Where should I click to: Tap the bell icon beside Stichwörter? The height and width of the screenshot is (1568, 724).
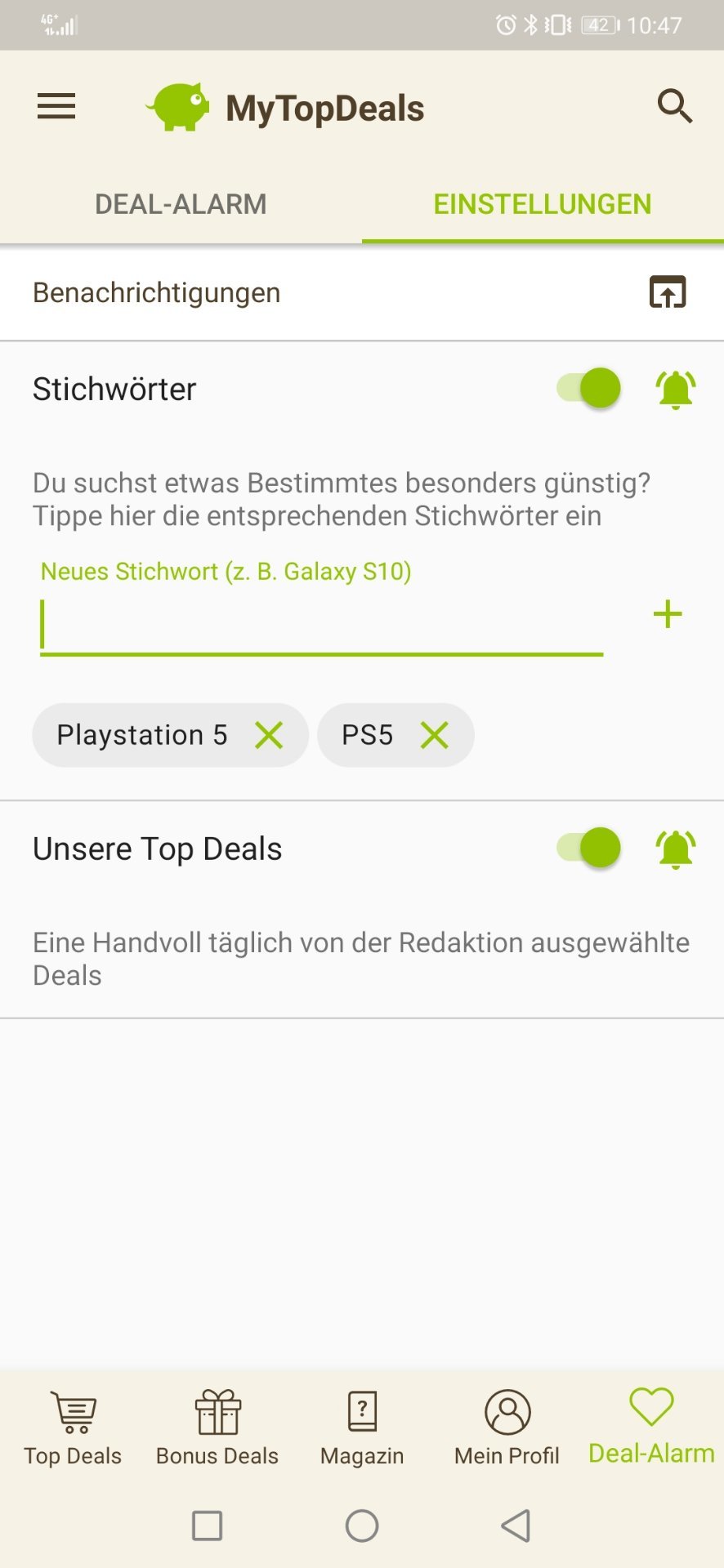pyautogui.click(x=676, y=390)
